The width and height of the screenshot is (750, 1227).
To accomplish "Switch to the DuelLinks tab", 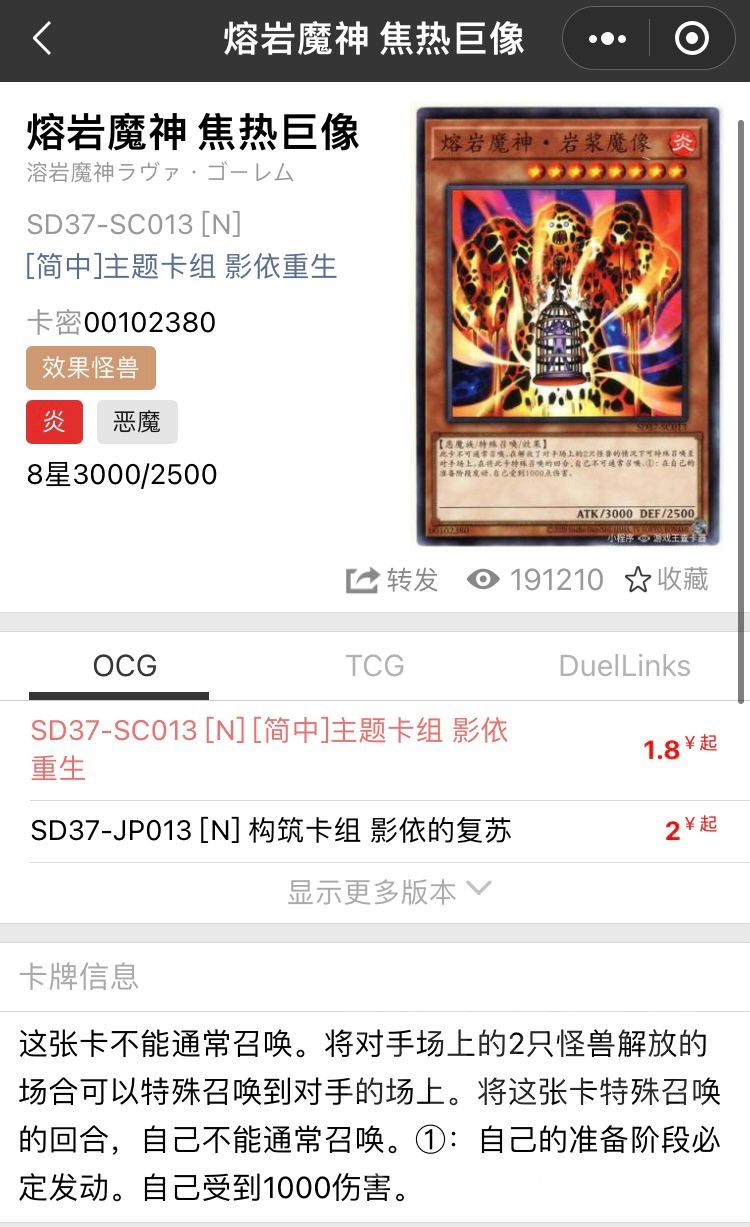I will coord(625,666).
